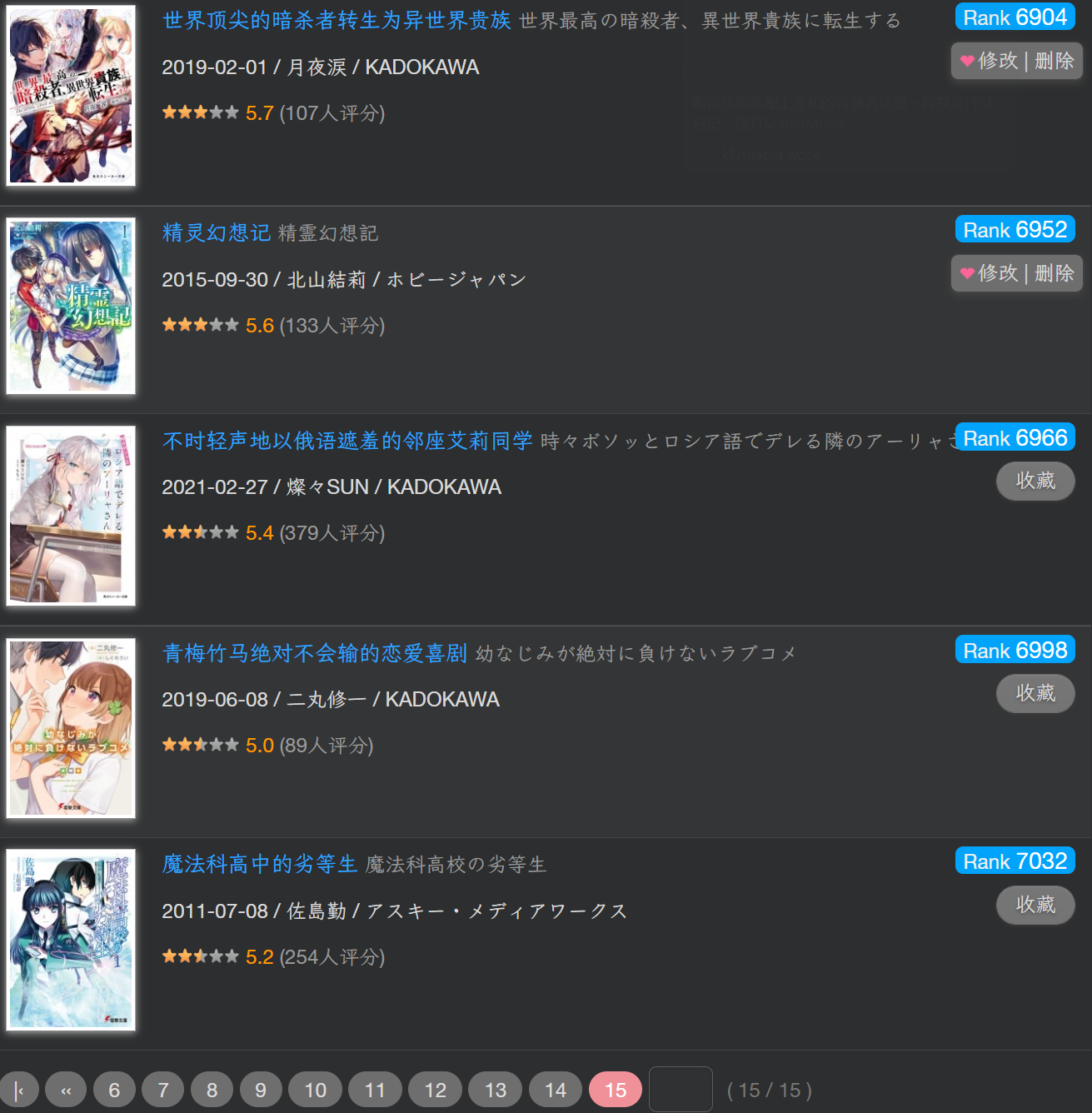Tap 收藏 for 青梅竹马绝对不会输的恋爱喜剧
The image size is (1092, 1113).
tap(1035, 693)
